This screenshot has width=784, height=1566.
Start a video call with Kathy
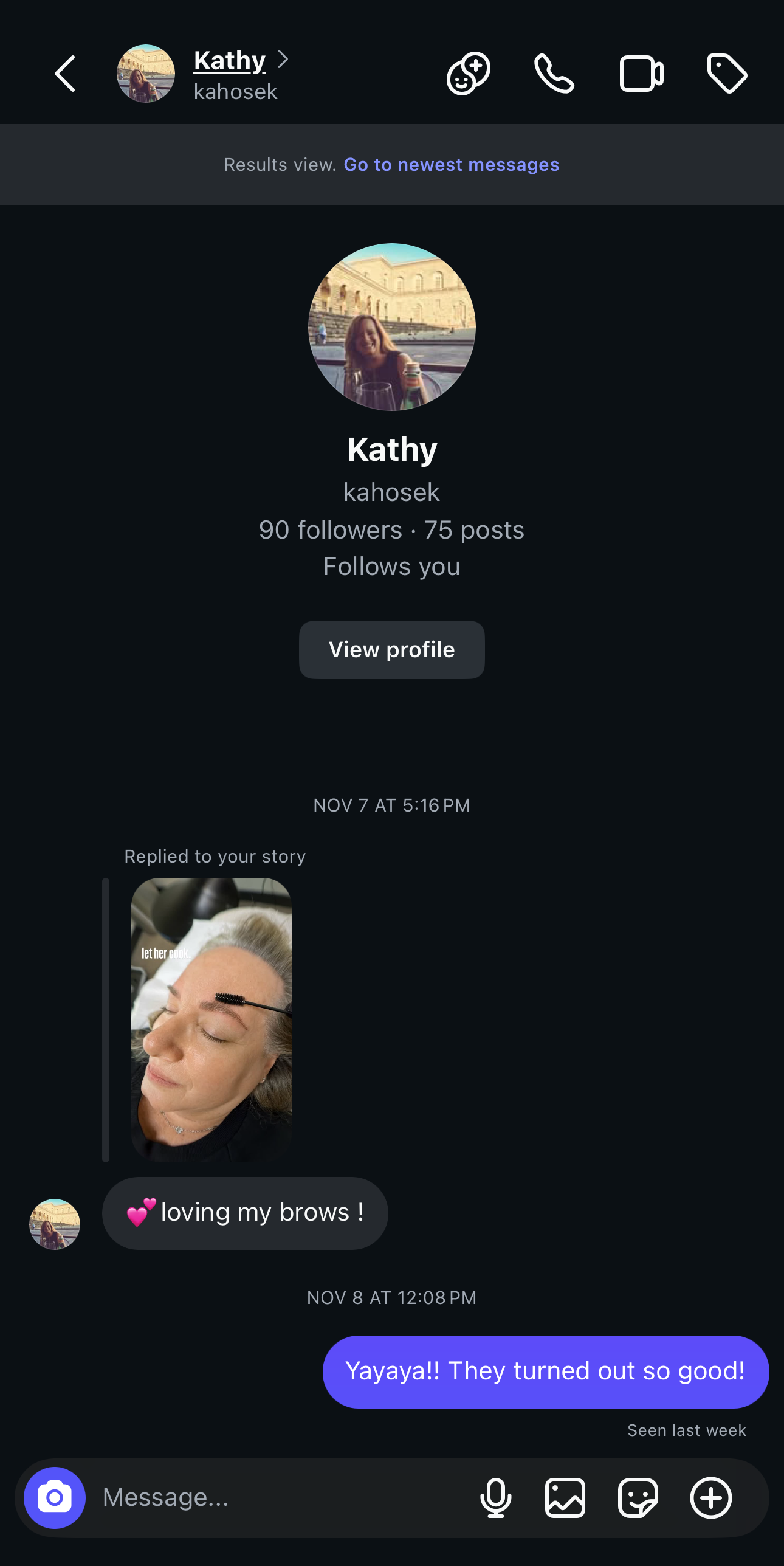click(x=641, y=74)
